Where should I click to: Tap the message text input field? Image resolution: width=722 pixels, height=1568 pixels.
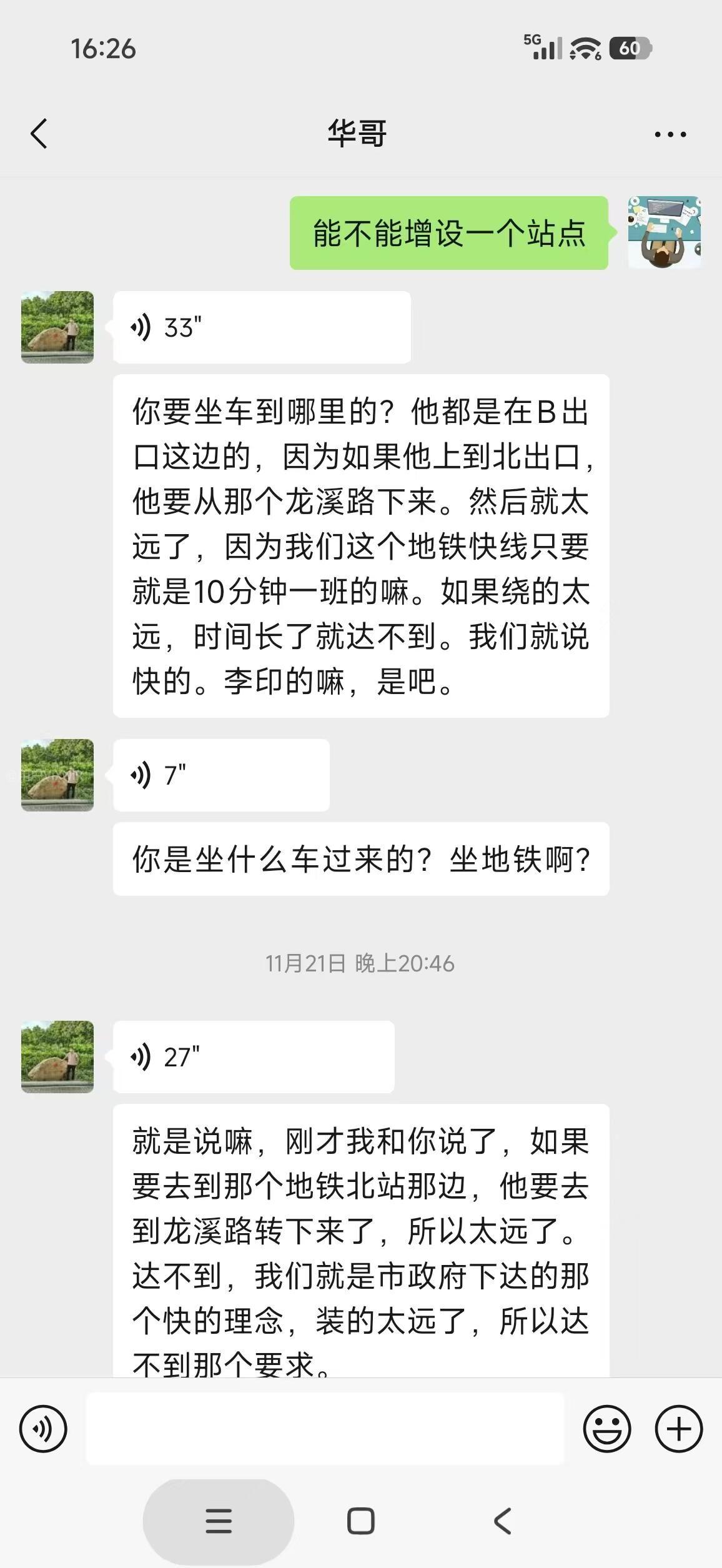[325, 1429]
